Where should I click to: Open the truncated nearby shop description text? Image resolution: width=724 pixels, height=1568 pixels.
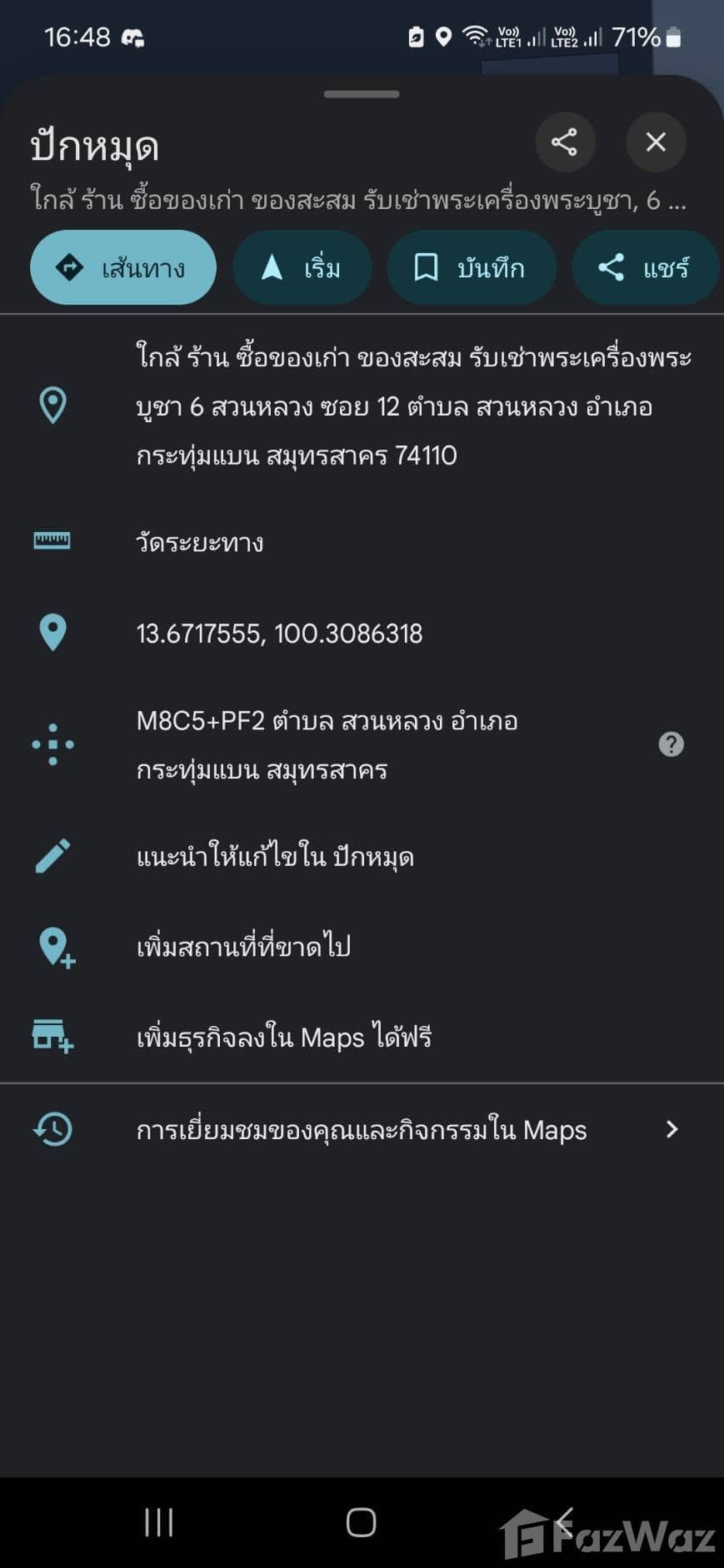356,202
